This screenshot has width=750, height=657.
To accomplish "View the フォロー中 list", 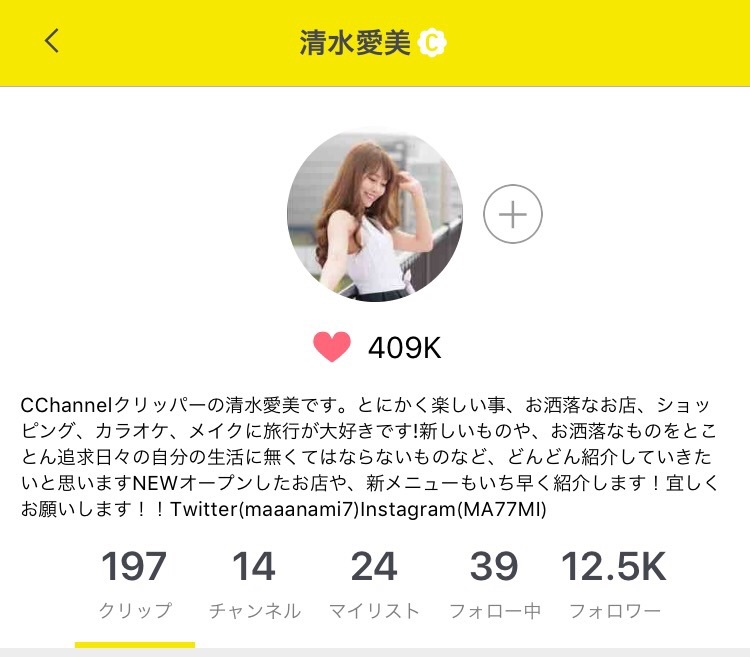I will [x=494, y=585].
